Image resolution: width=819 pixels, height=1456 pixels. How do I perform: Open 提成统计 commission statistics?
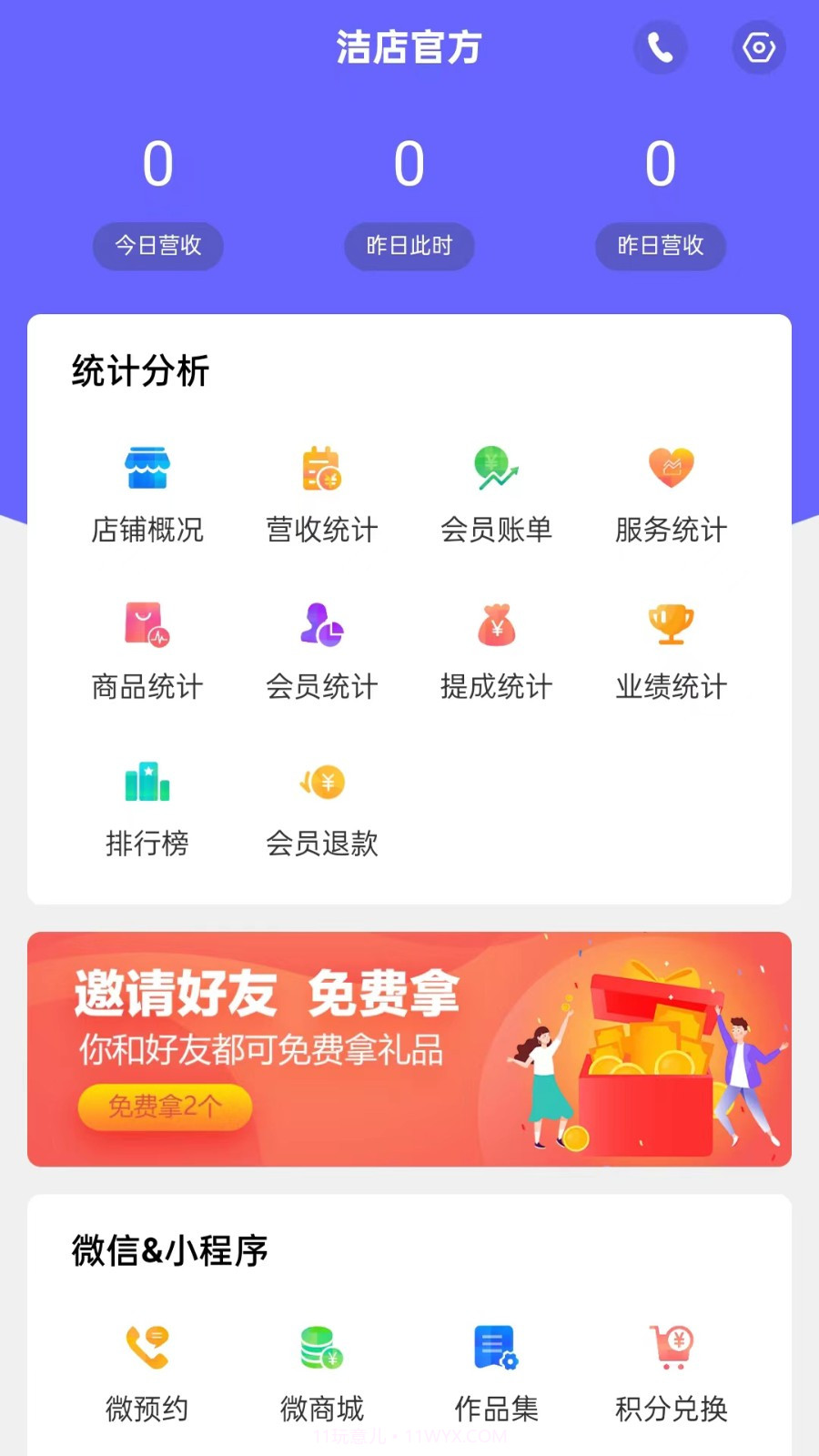(496, 648)
